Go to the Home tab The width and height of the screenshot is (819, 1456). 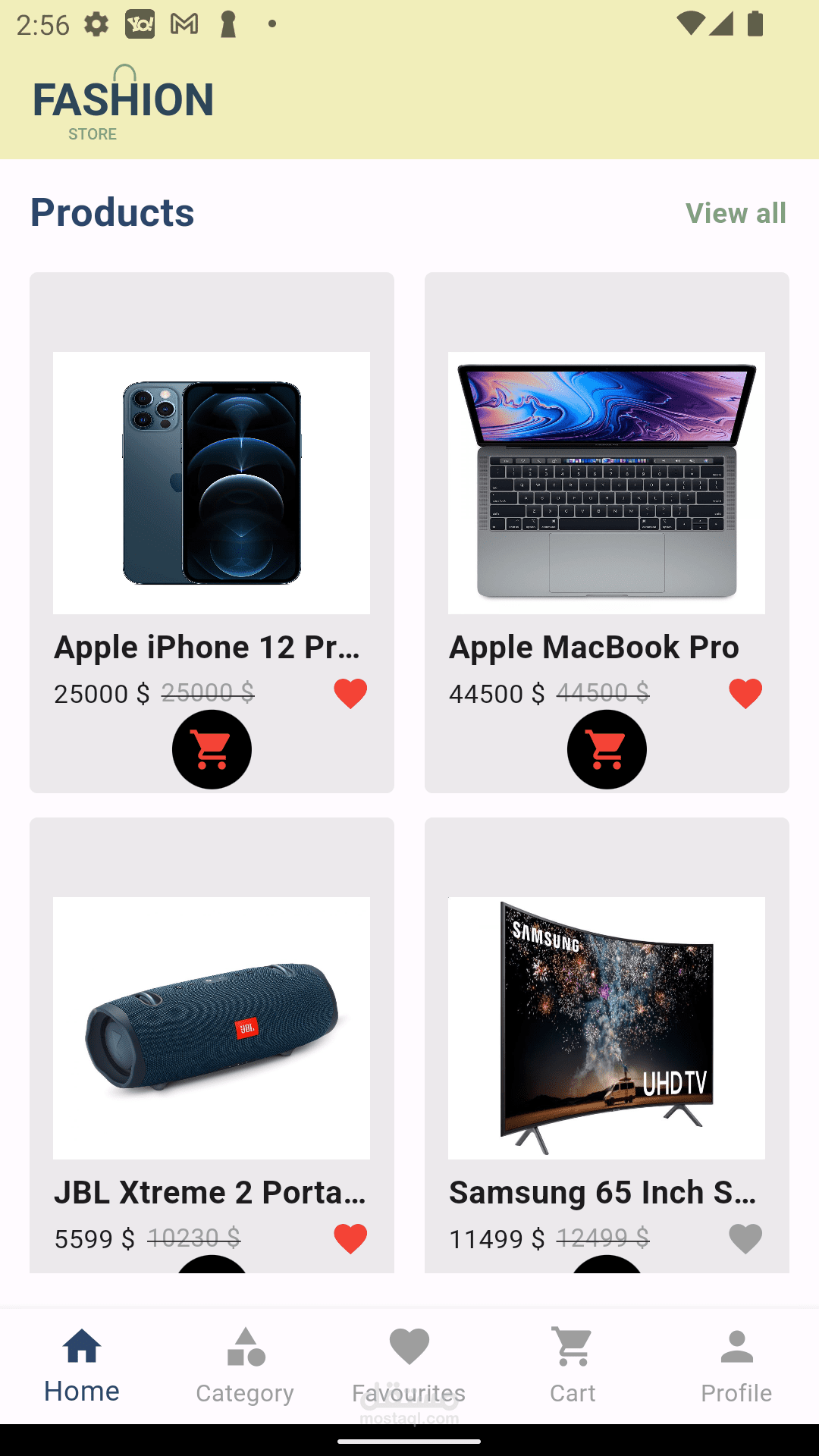click(x=82, y=1367)
